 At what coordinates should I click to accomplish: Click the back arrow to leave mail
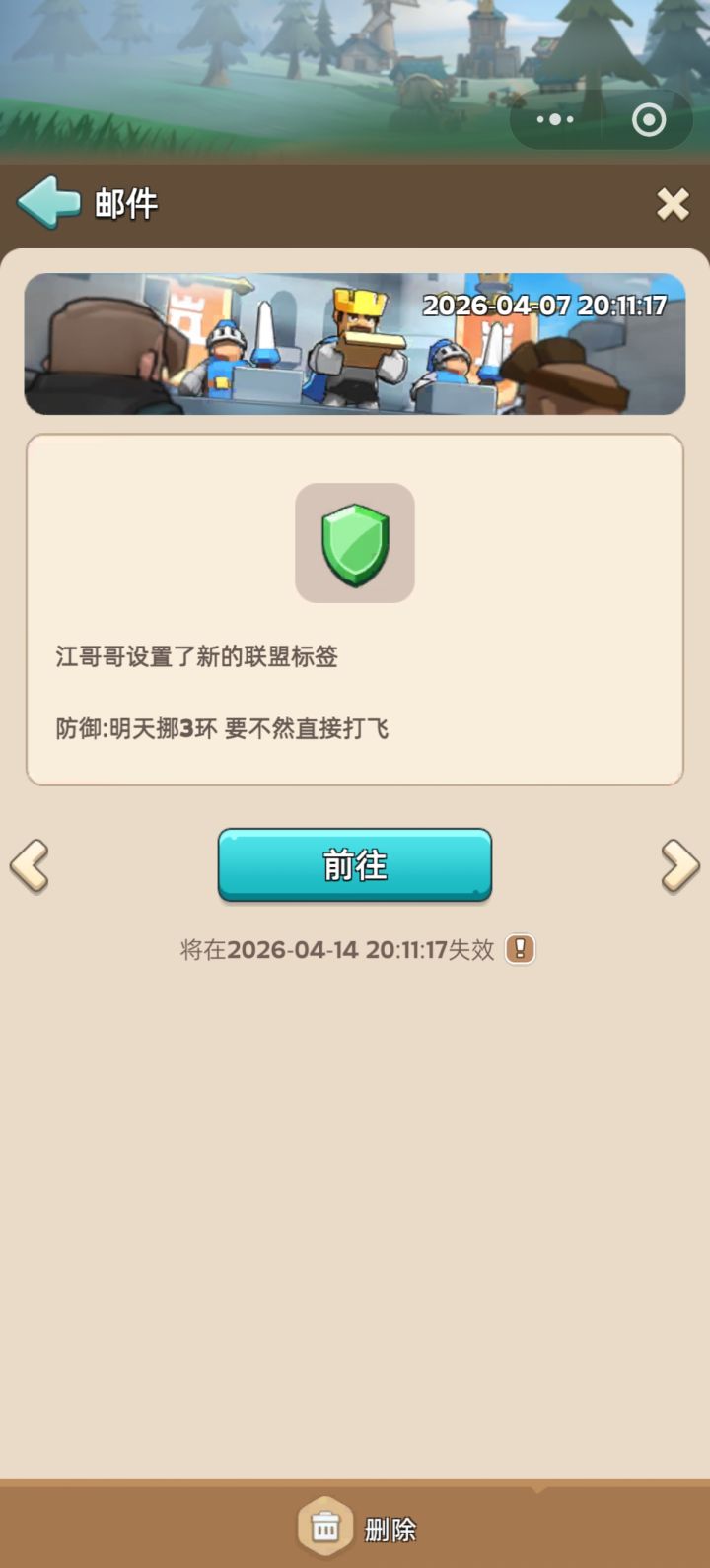tap(47, 203)
